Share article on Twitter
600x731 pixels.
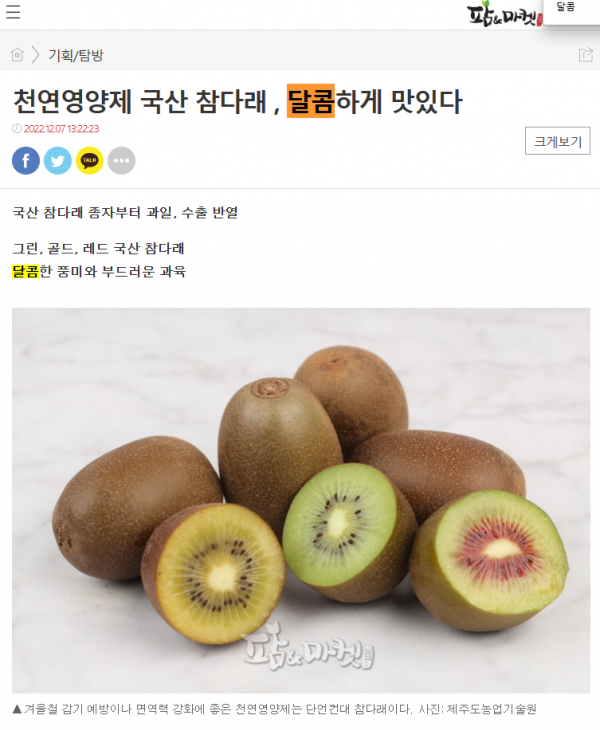tap(58, 160)
